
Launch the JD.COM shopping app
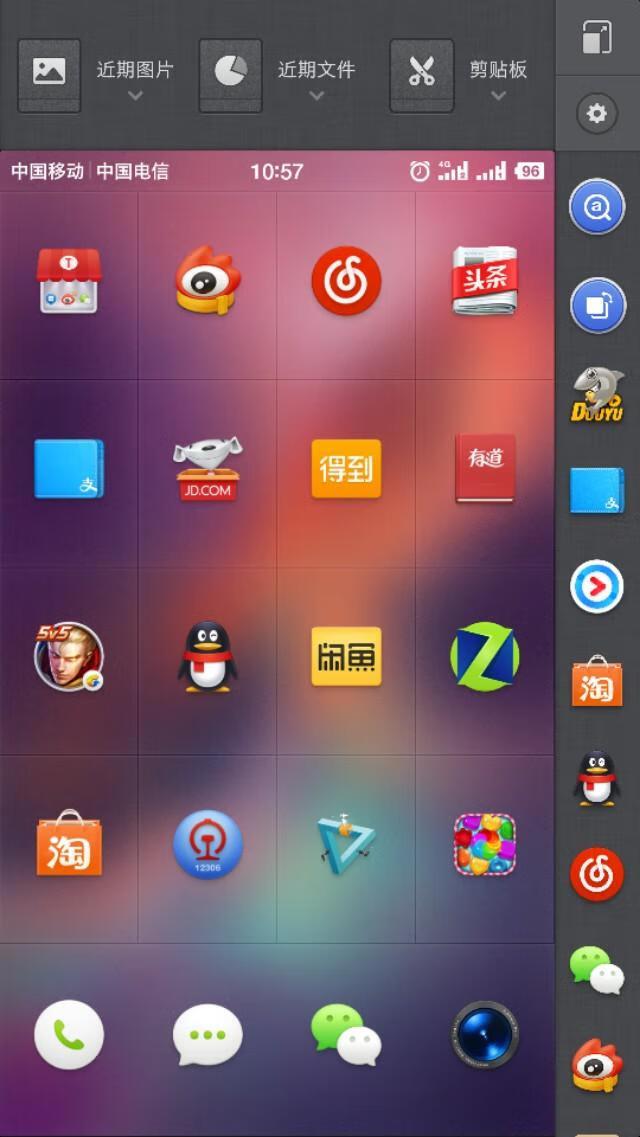(x=207, y=469)
